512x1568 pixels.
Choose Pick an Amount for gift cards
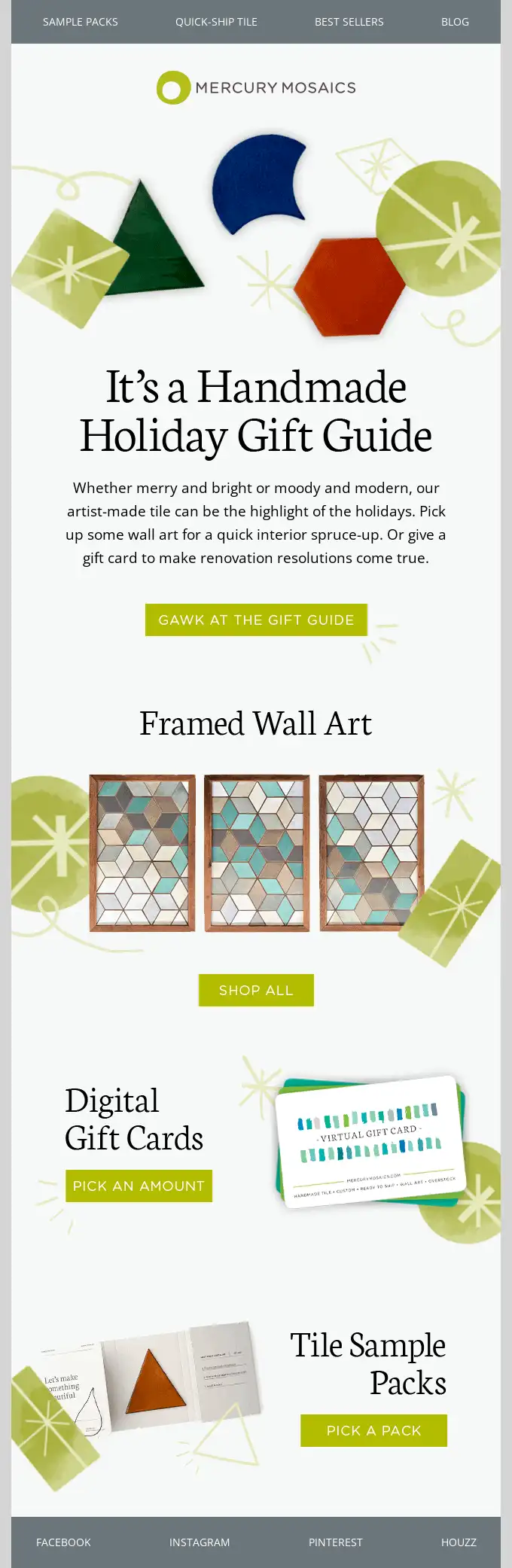(139, 1186)
